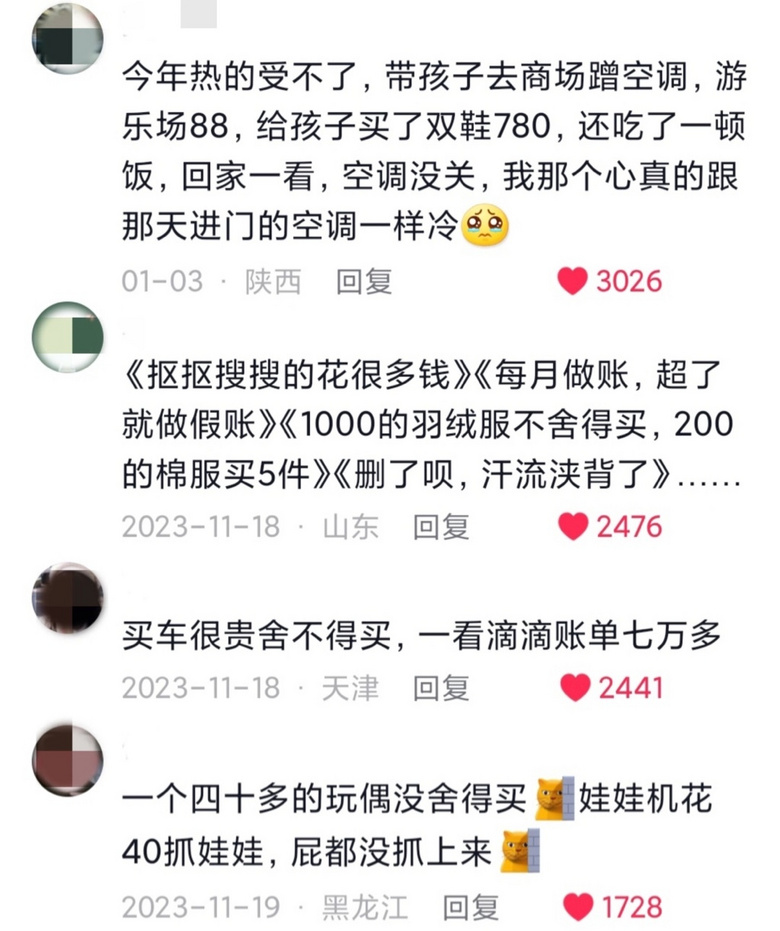Tap the avatar of the 山东 commenter
Viewport: 780px width, 931px height.
coord(70,338)
